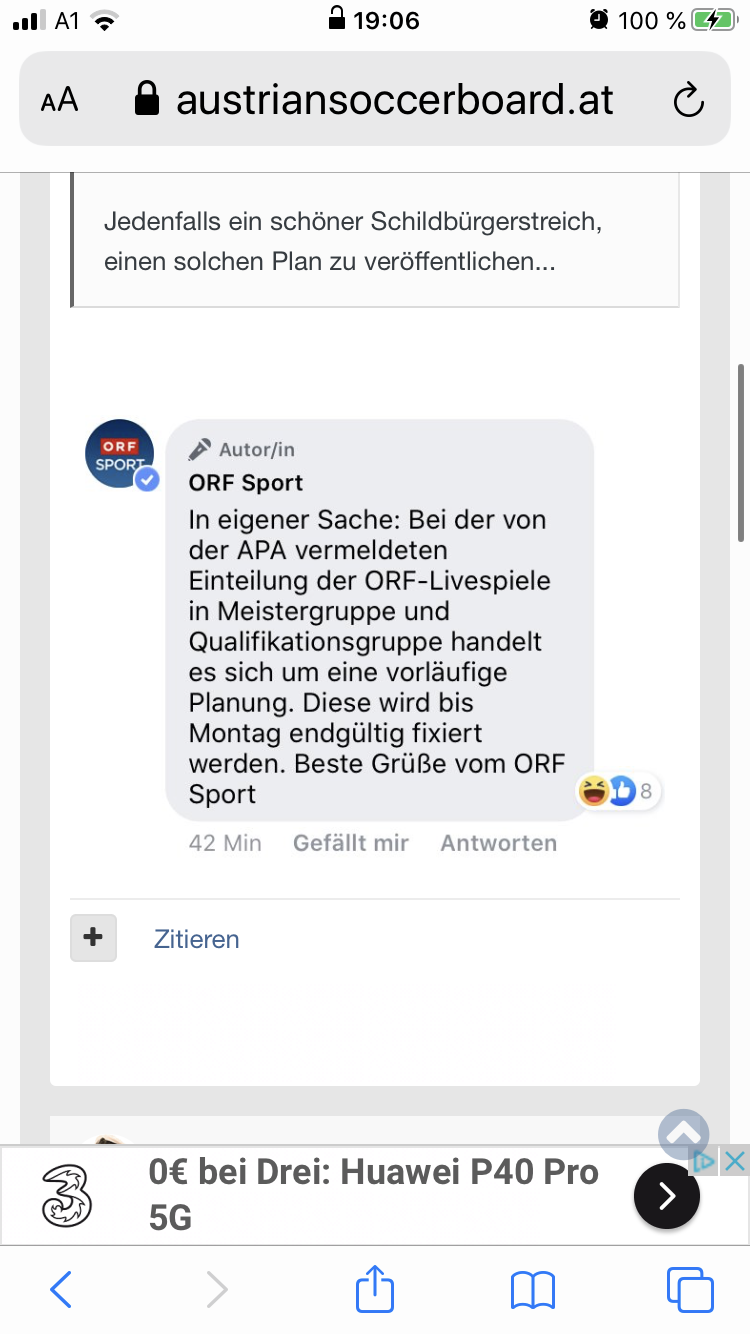Show open Safari tabs
750x1334 pixels.
click(690, 1289)
